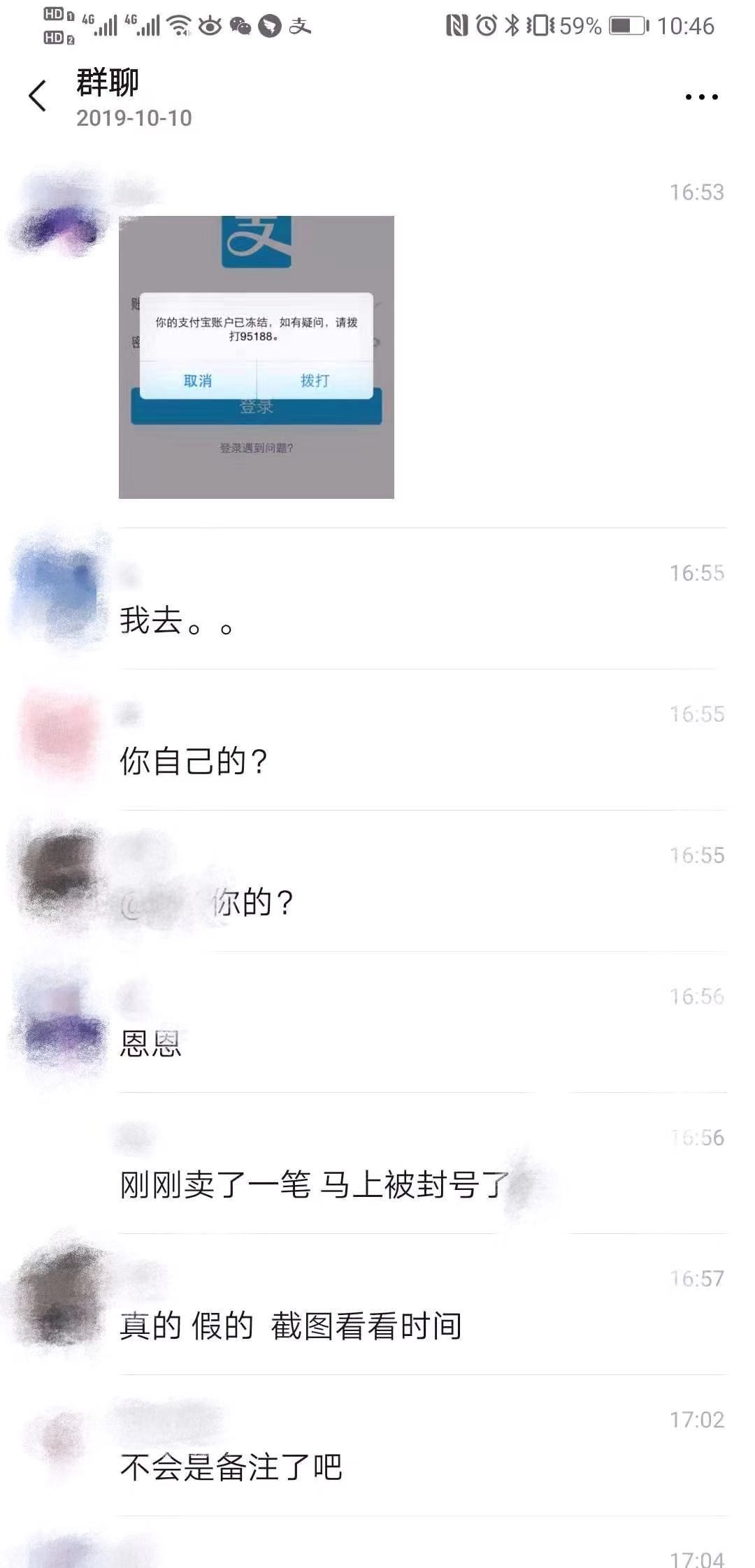Screen dimensions: 755x1568
Task: Open the three-dot overflow menu
Action: point(701,97)
